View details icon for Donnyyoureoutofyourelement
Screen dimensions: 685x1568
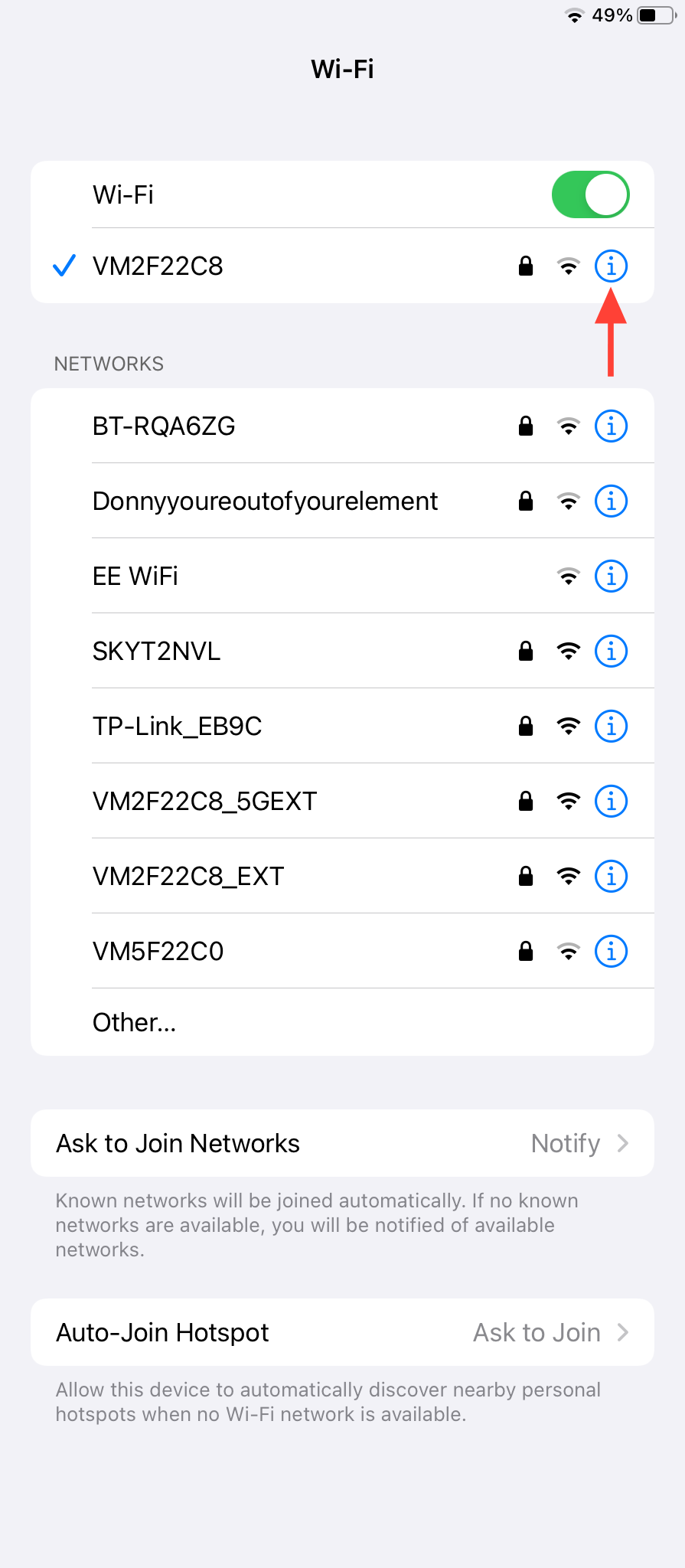pos(611,501)
